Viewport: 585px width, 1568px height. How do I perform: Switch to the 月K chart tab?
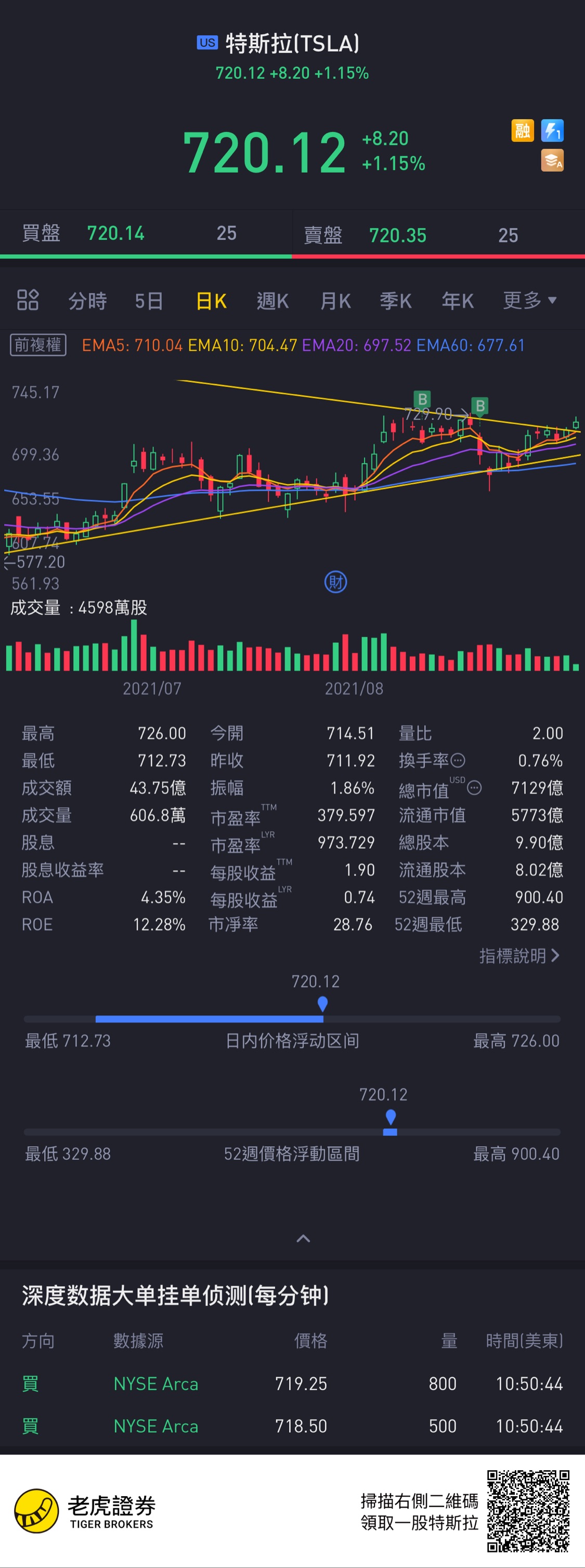[335, 301]
